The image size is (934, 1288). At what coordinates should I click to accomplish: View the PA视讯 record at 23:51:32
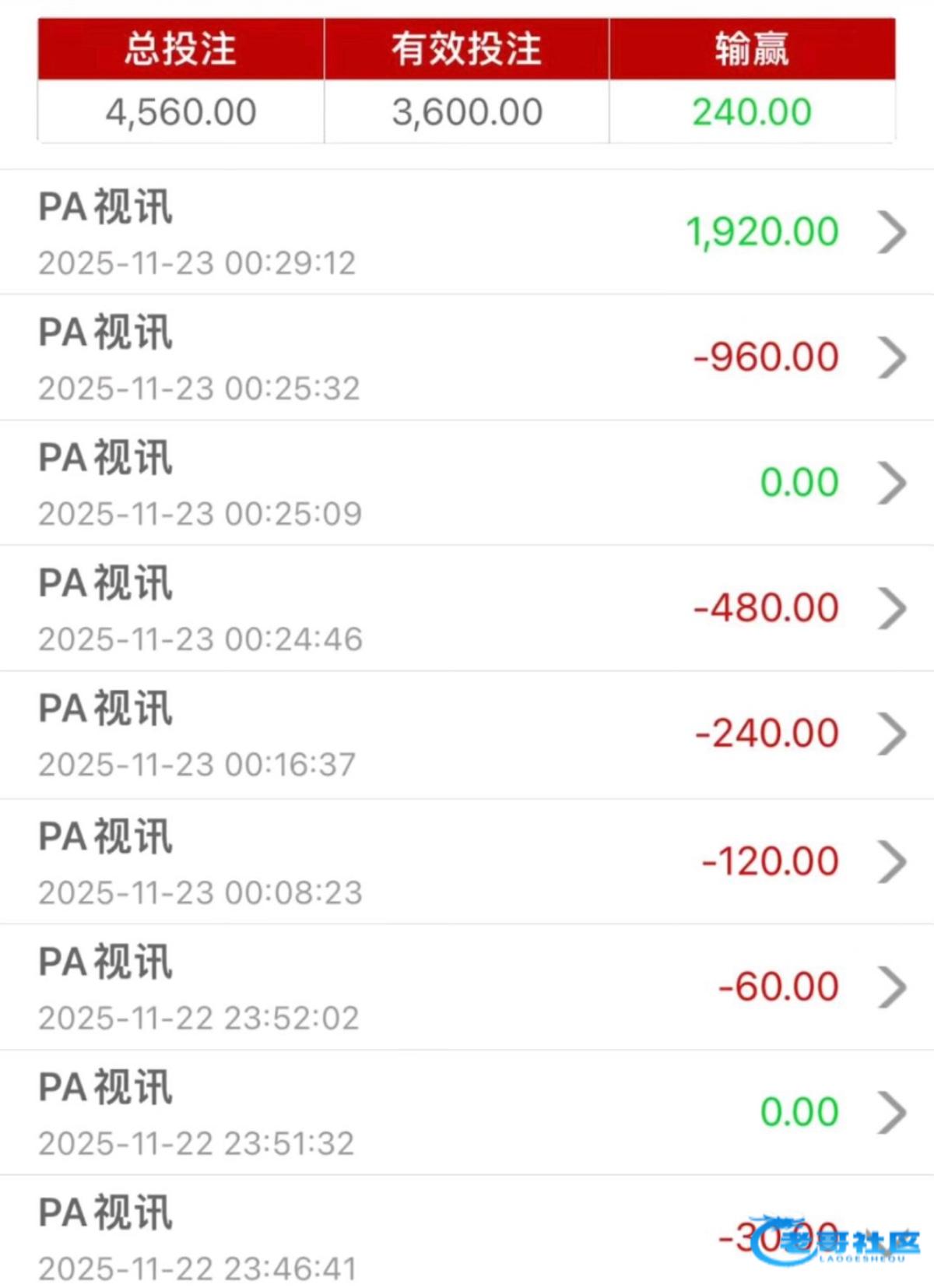pos(467,1113)
